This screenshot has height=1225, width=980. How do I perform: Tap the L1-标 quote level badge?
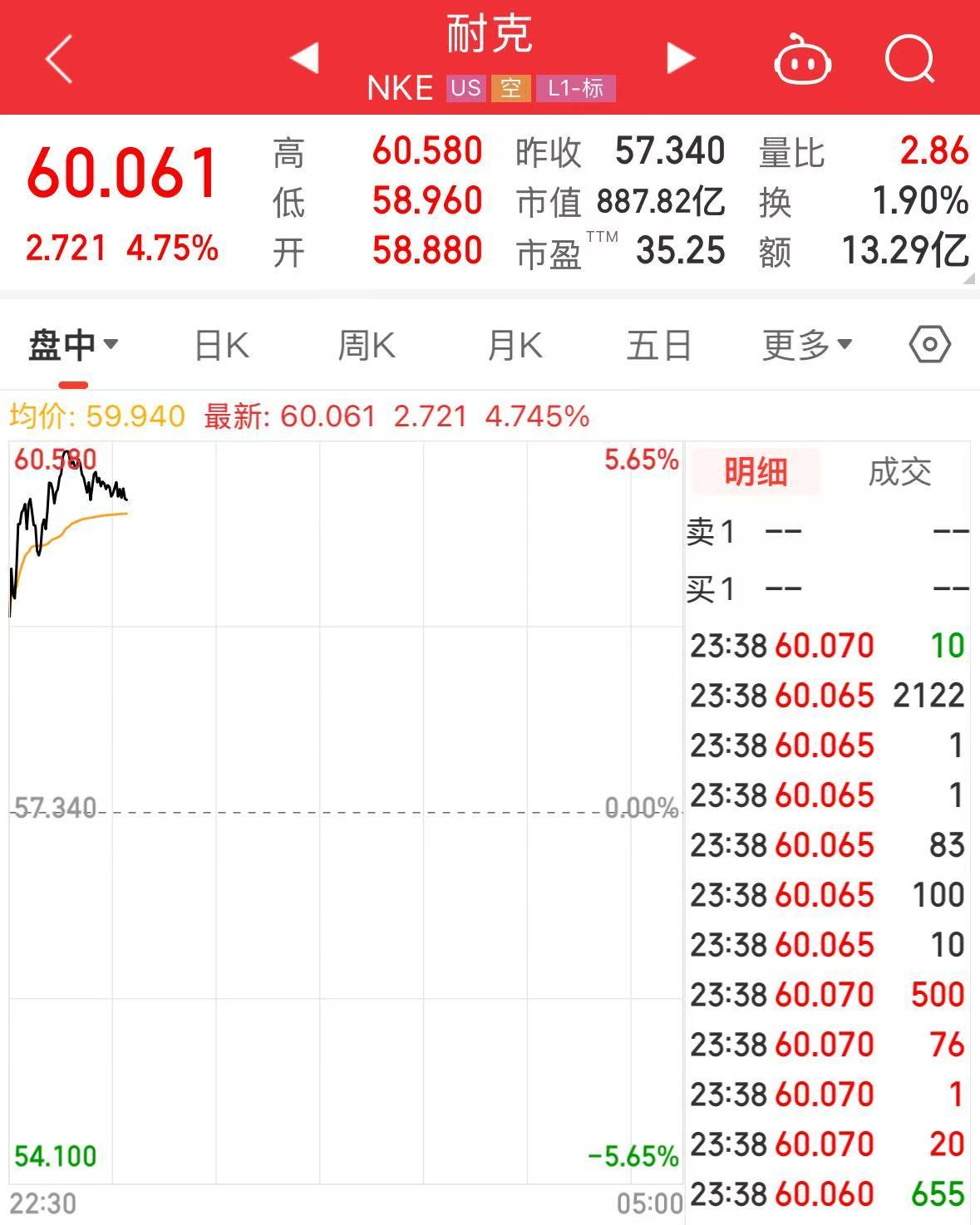click(578, 87)
